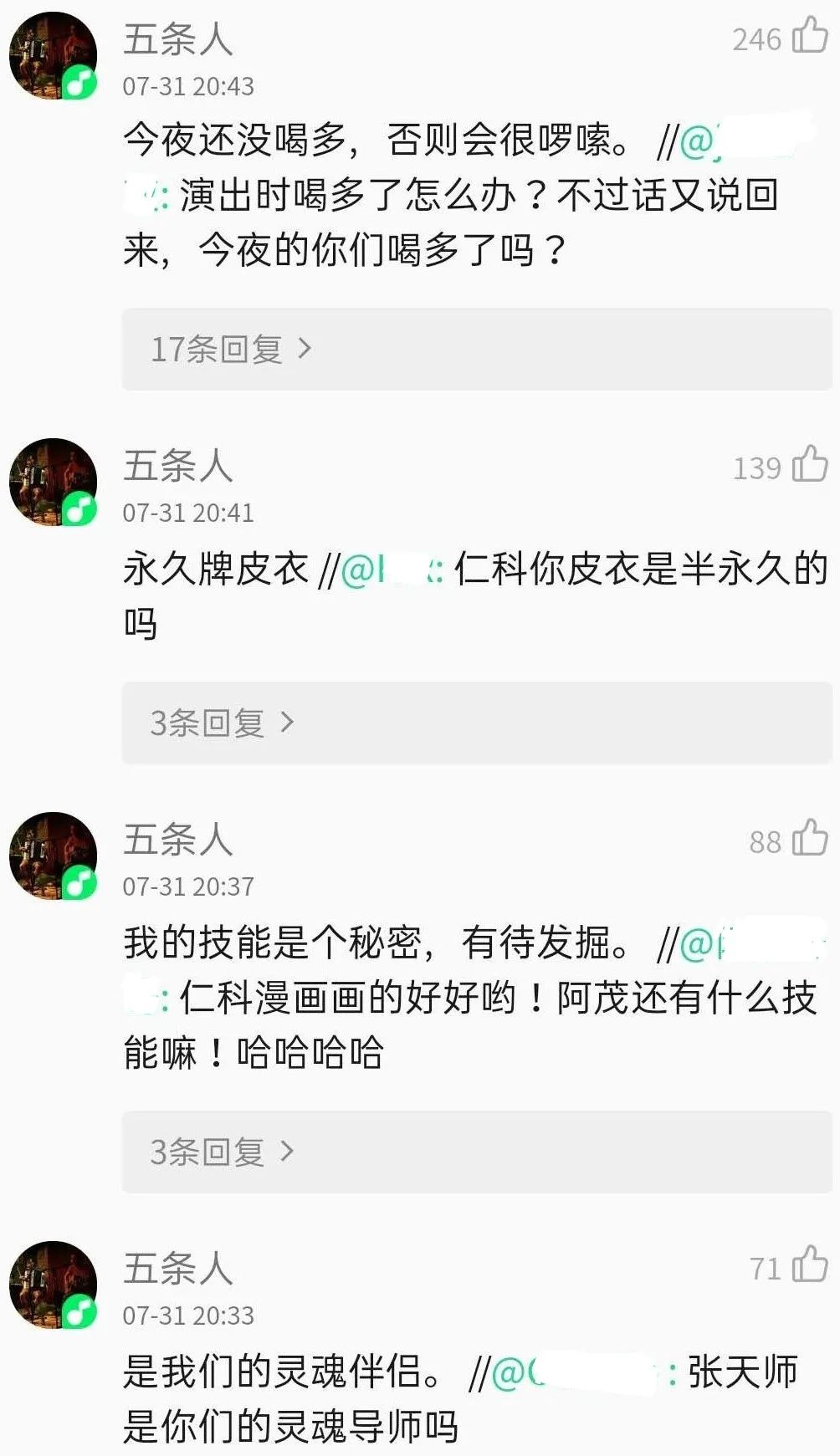The width and height of the screenshot is (840, 1456).
Task: Like the 灵魂伴侣 comment
Action: pos(809,1264)
